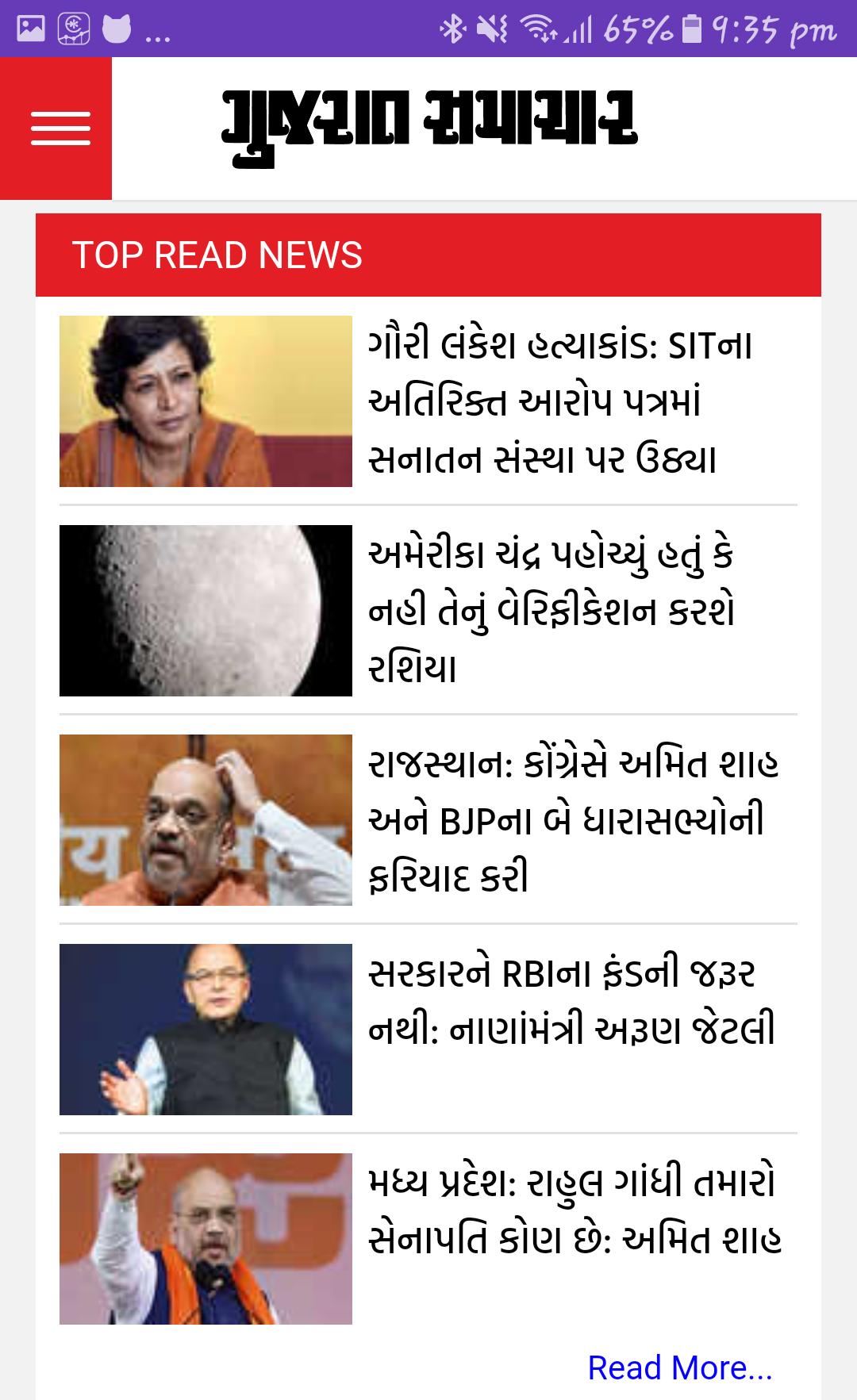Image resolution: width=857 pixels, height=1400 pixels.
Task: Open the moon landing verification article
Action: [551, 611]
